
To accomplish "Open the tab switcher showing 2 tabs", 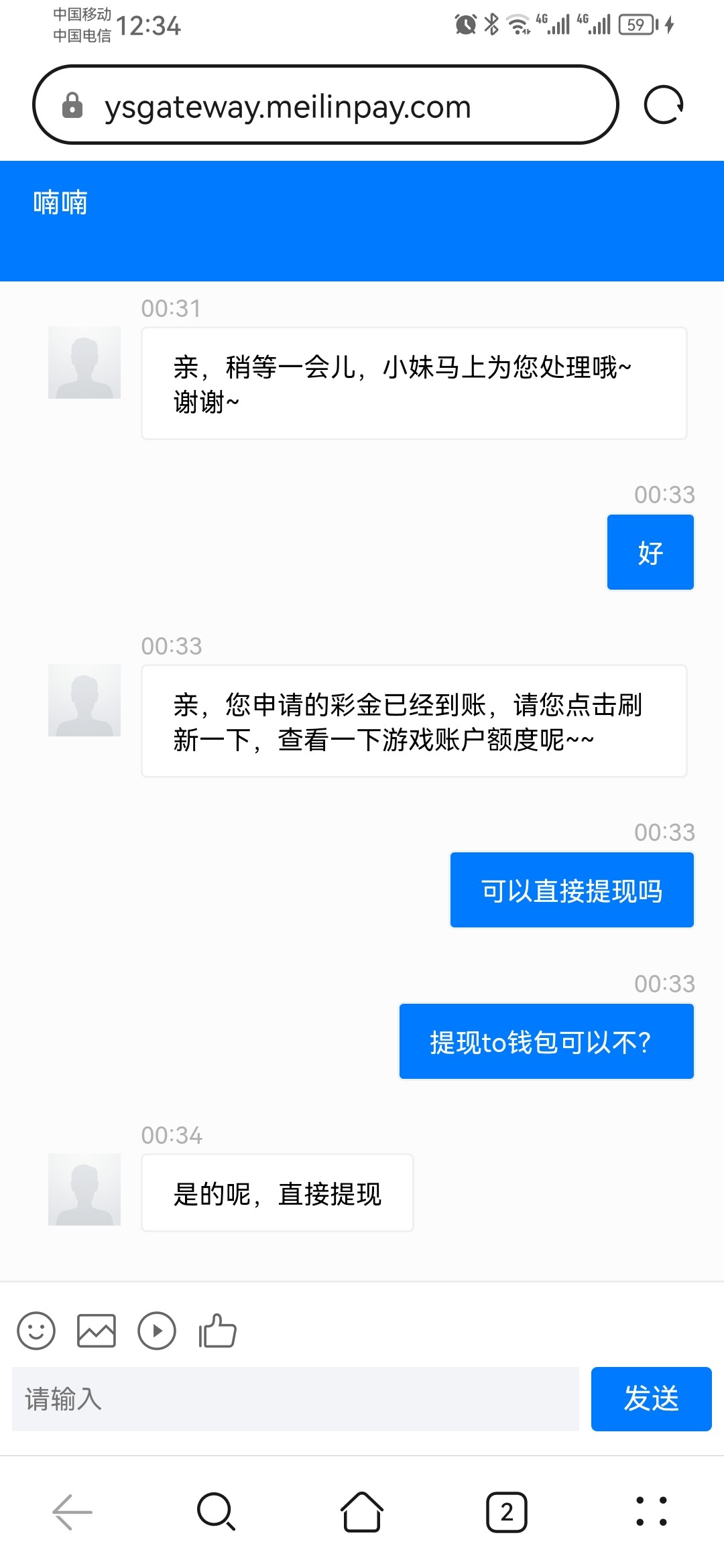I will (x=507, y=1512).
